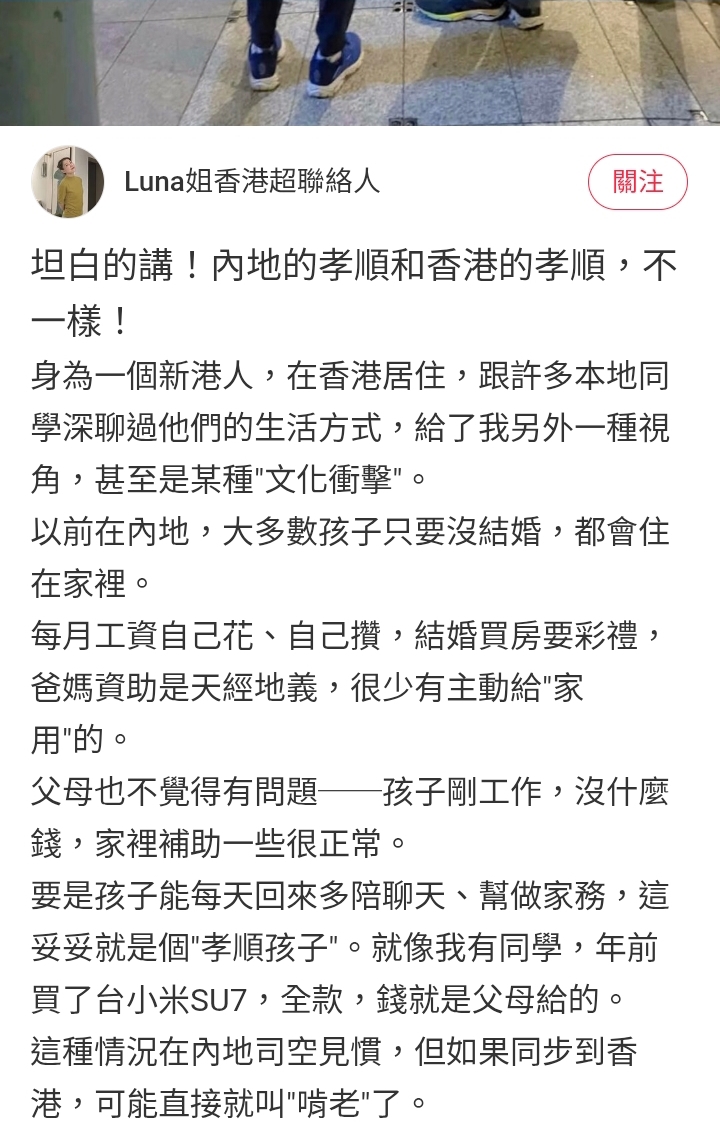Tap the 關注 follow button
This screenshot has height=1128, width=720.
coord(637,182)
